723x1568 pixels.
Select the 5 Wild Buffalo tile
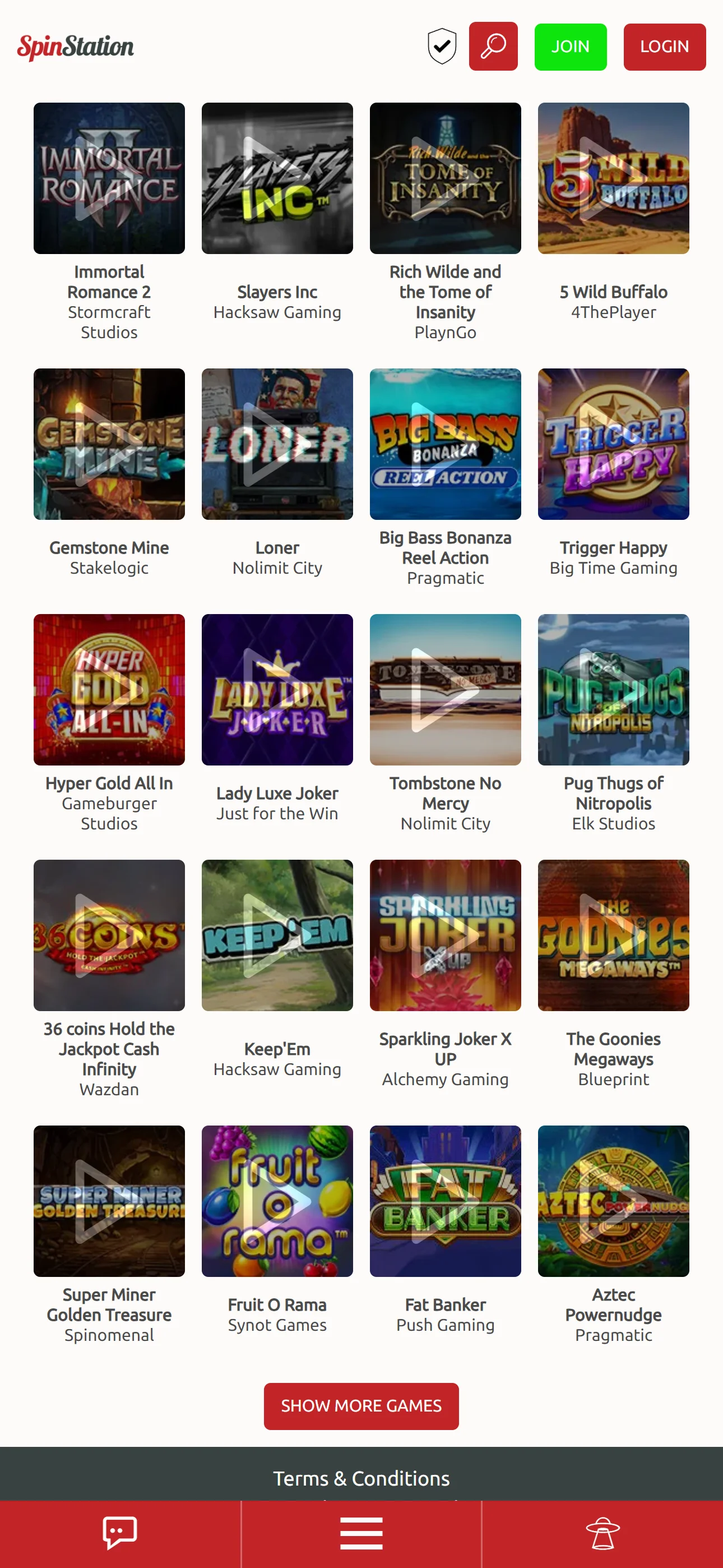point(614,178)
